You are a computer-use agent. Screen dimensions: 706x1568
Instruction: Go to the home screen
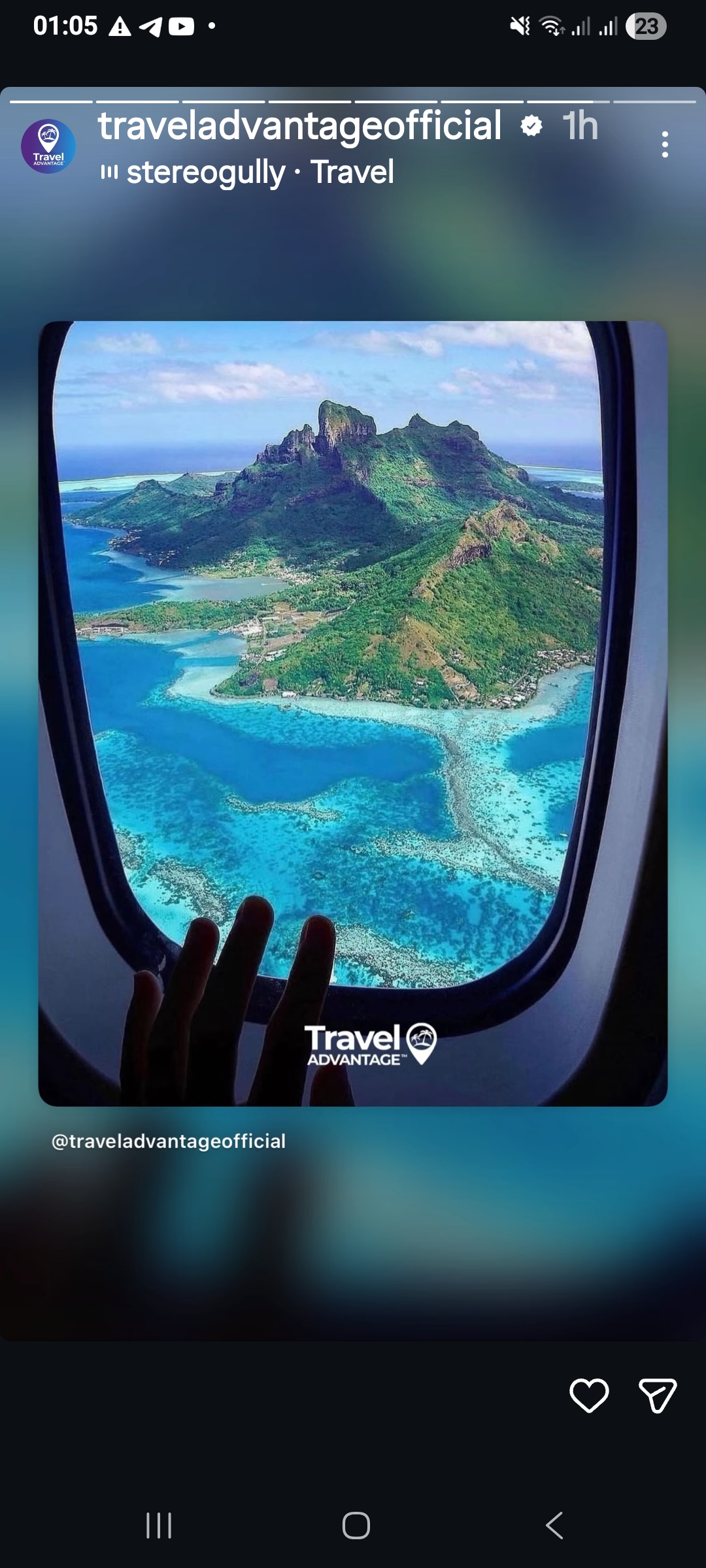tap(356, 1526)
